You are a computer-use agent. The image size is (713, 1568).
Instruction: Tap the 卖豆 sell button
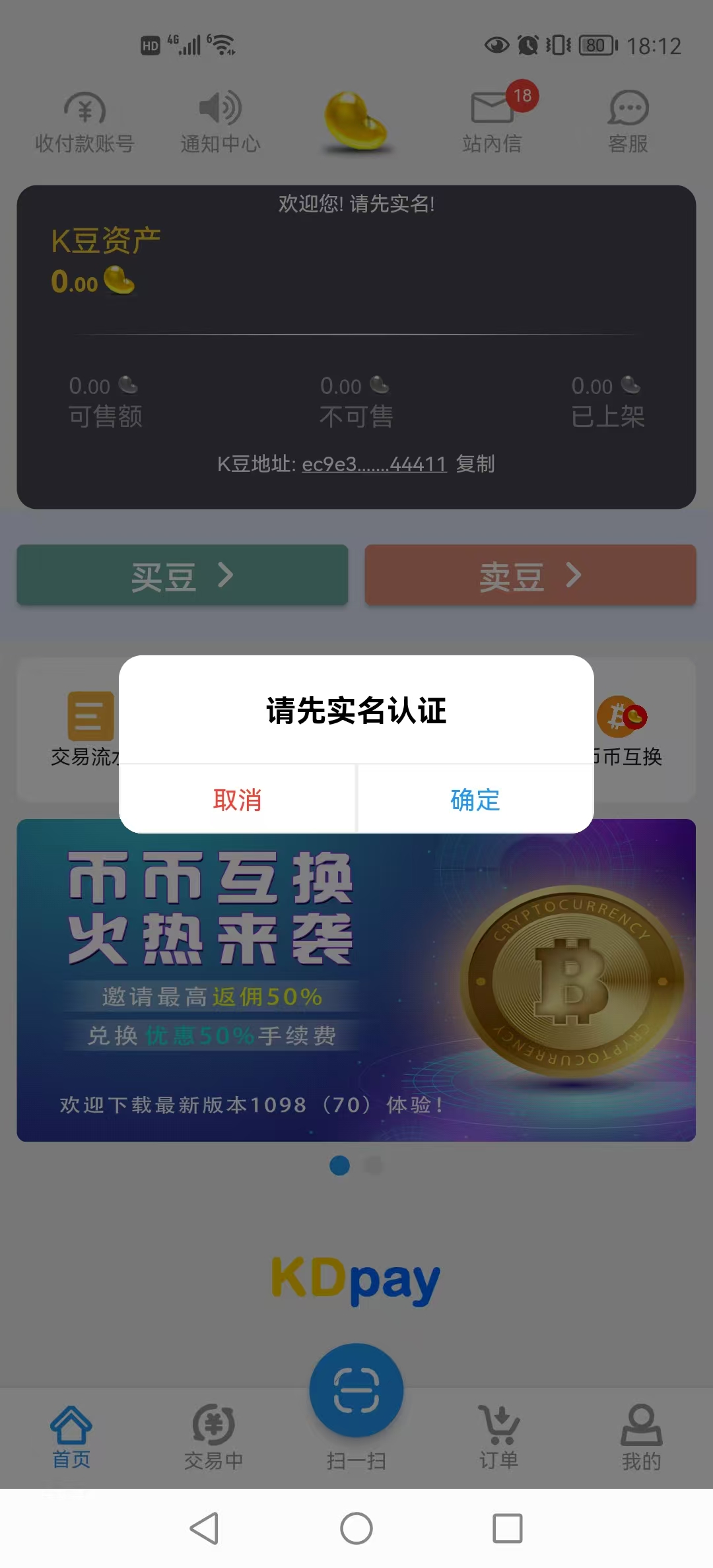point(530,575)
